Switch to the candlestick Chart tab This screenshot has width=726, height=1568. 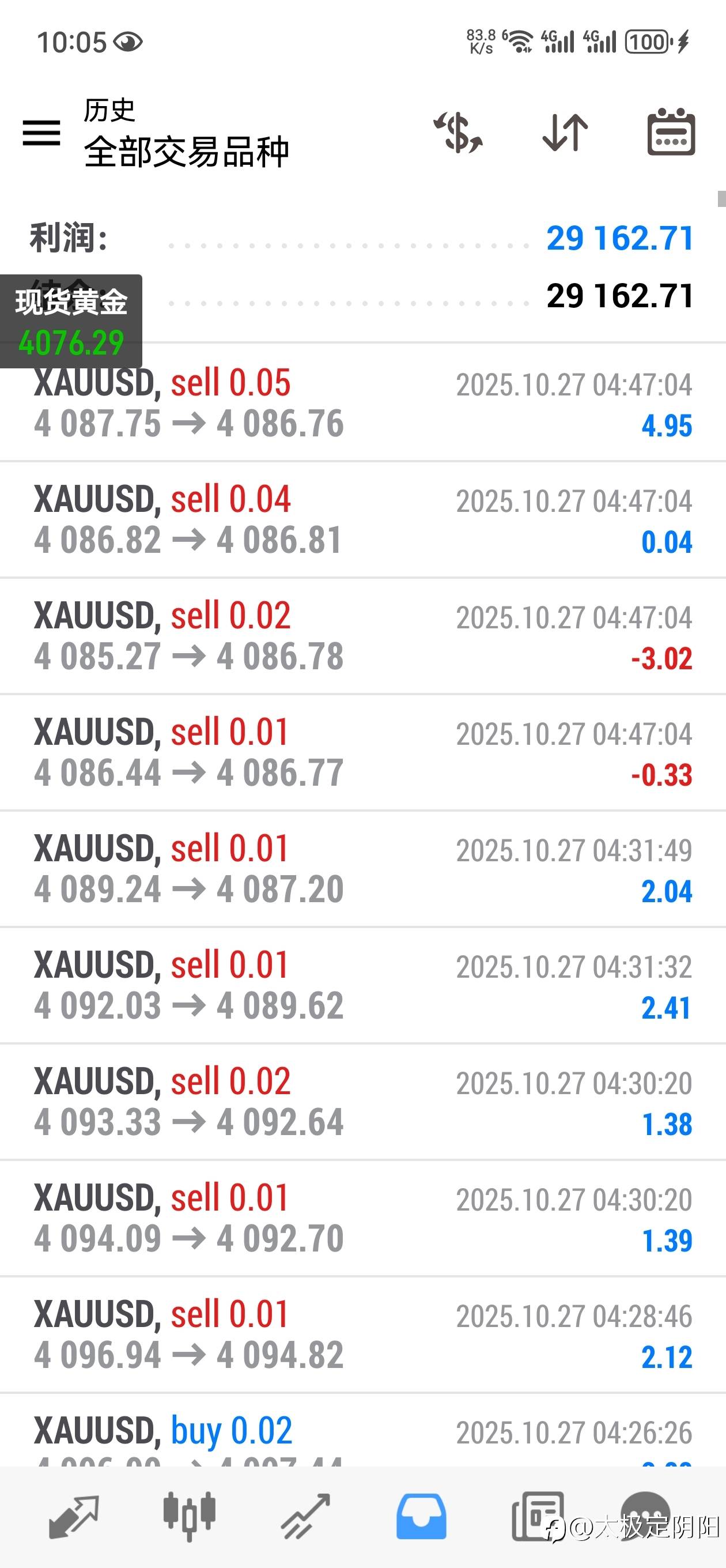[189, 1517]
